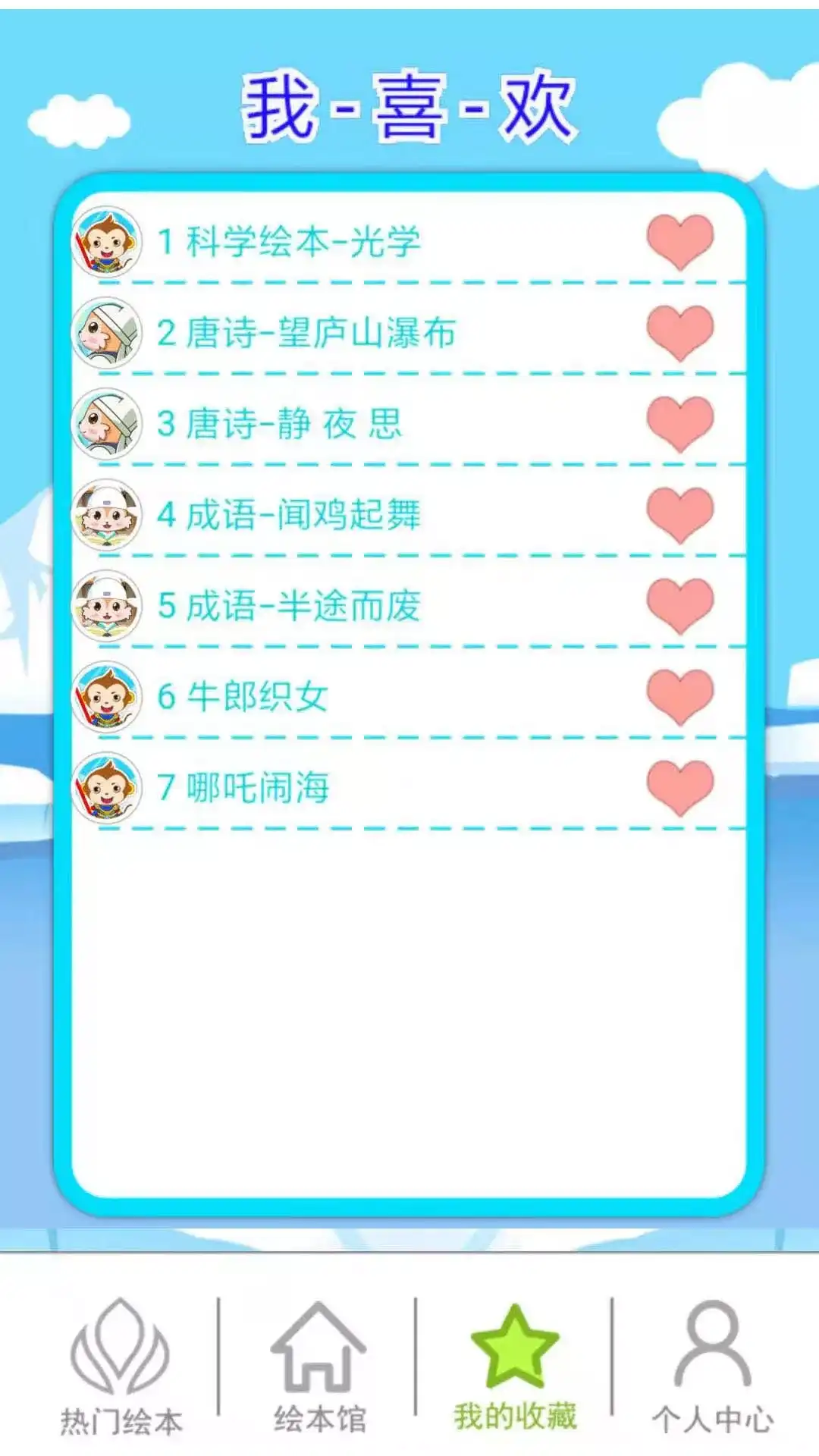Open 哪吒闹海 story
Image resolution: width=819 pixels, height=1456 pixels.
[x=243, y=788]
